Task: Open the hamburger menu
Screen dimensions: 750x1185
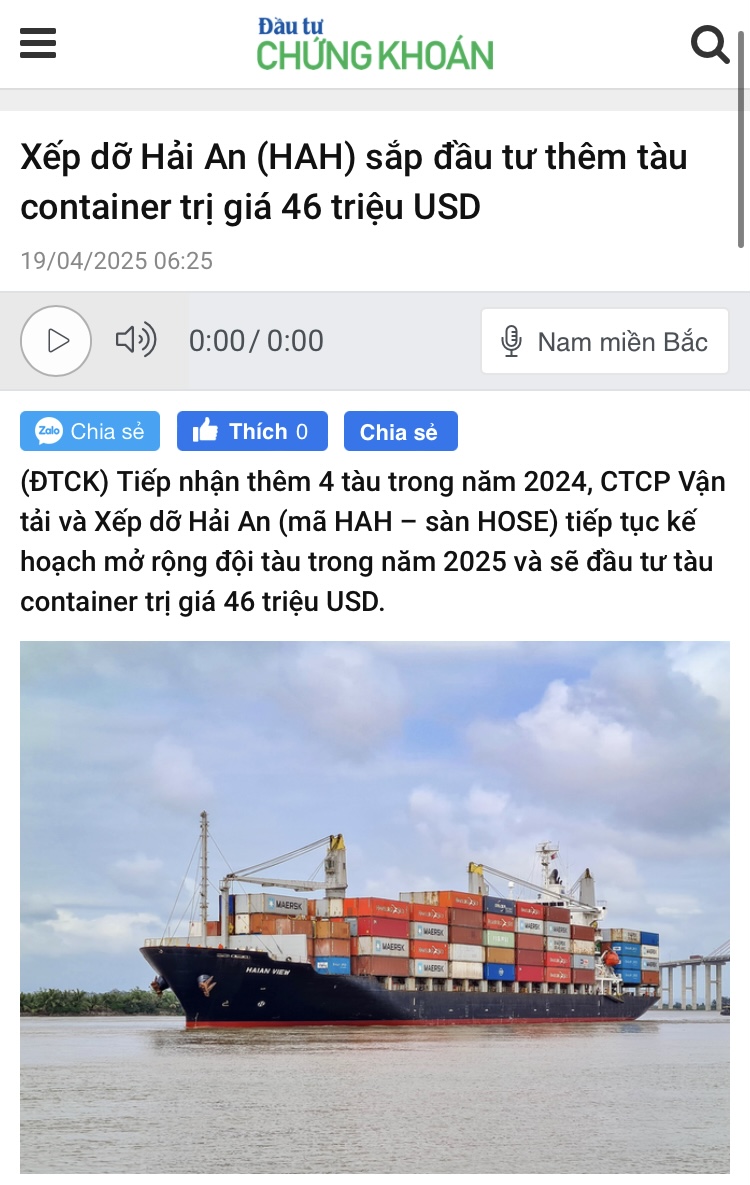Action: (x=38, y=44)
